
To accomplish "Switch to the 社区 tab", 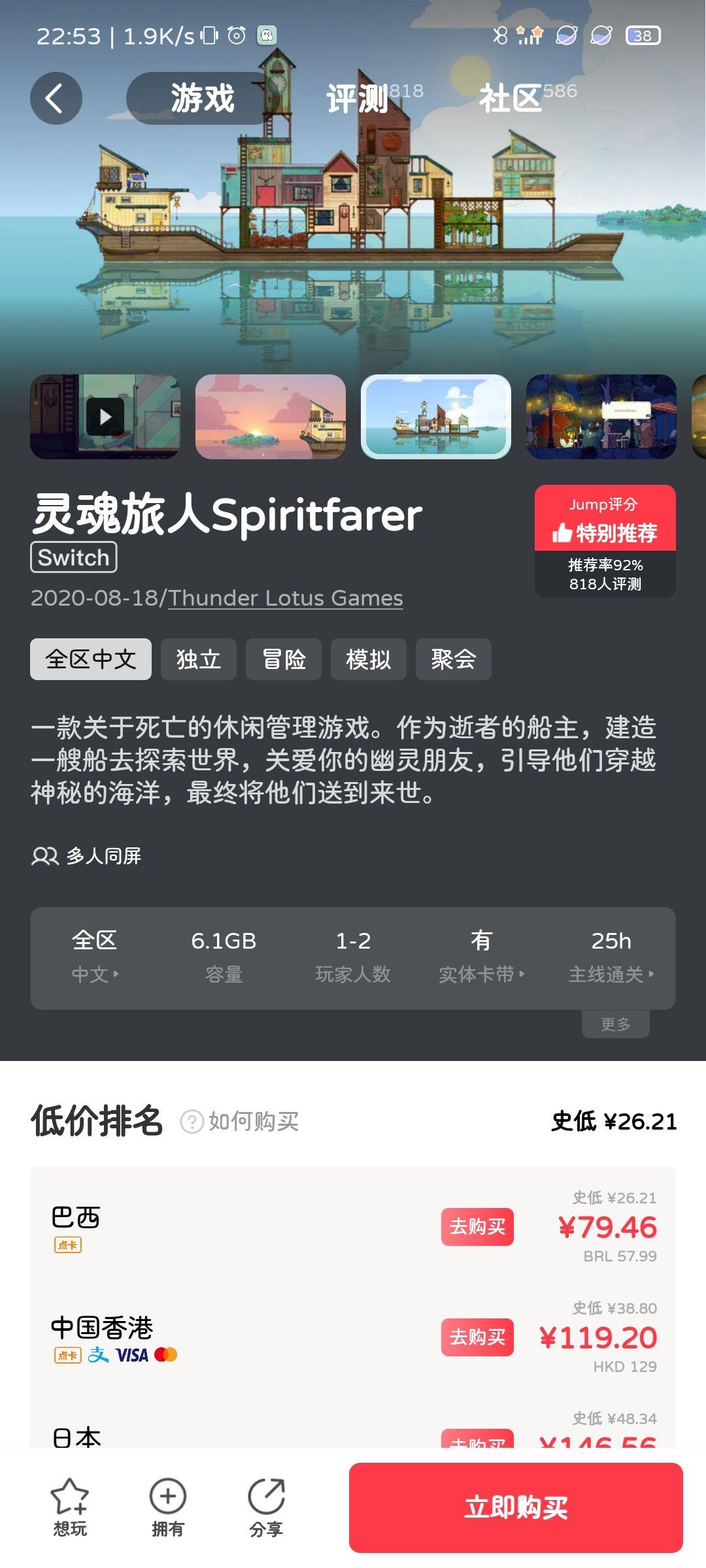I will pos(511,99).
